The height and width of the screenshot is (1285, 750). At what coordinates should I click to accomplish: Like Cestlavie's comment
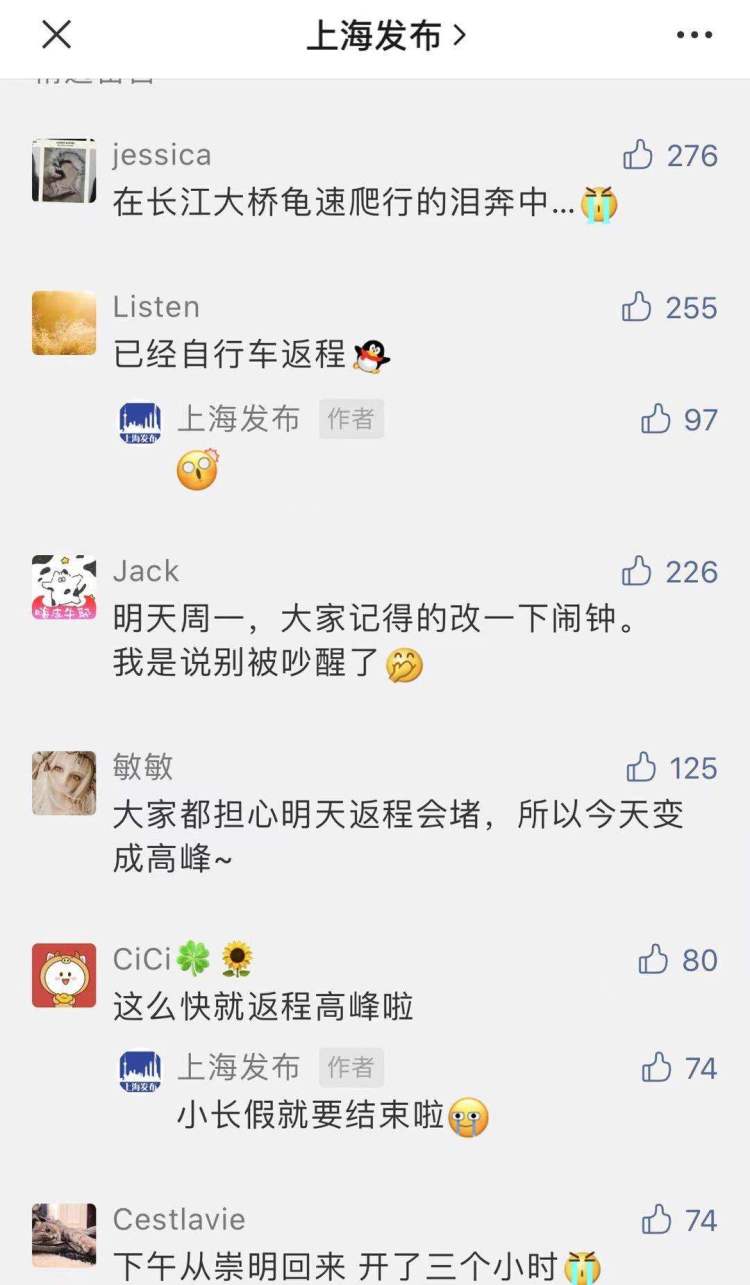(657, 1220)
